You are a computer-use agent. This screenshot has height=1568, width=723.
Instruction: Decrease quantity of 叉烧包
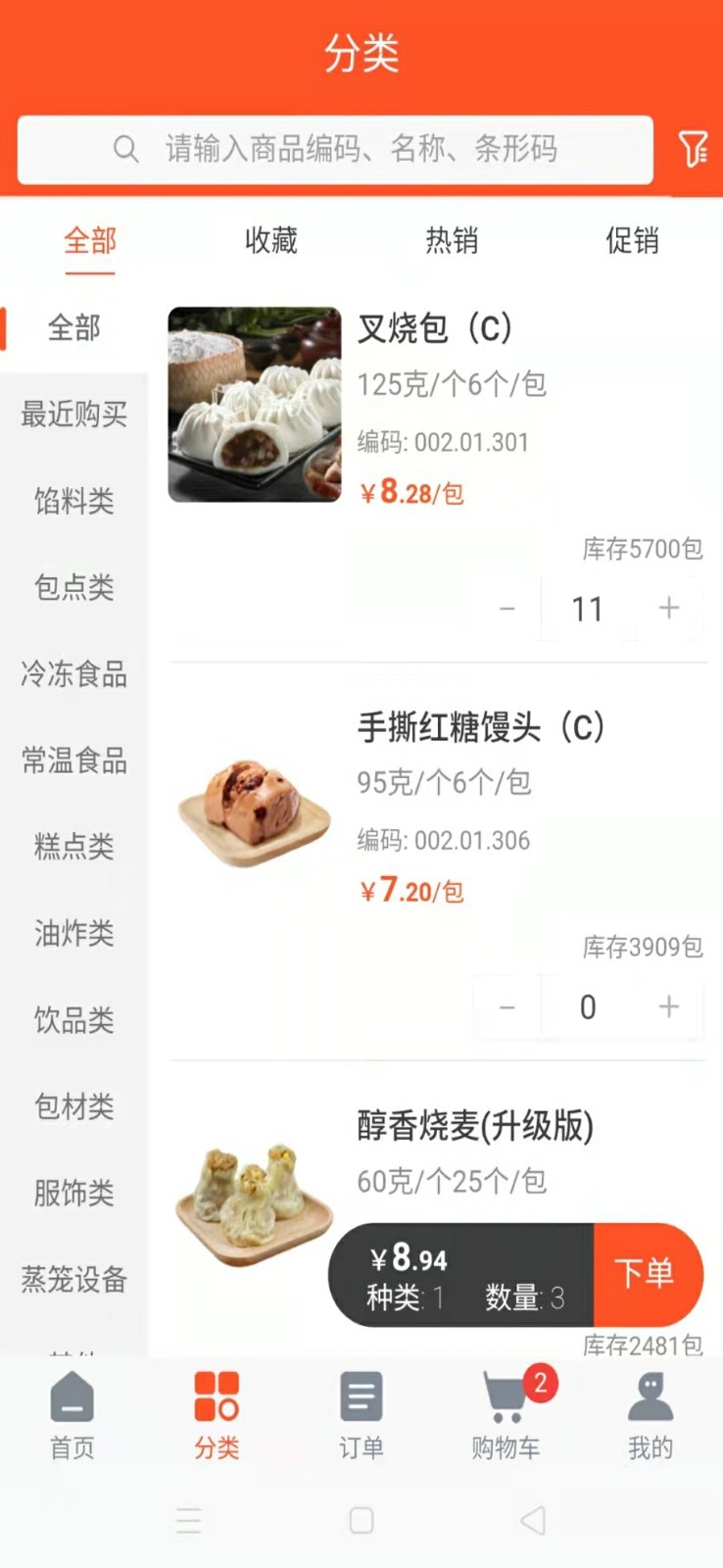[507, 609]
